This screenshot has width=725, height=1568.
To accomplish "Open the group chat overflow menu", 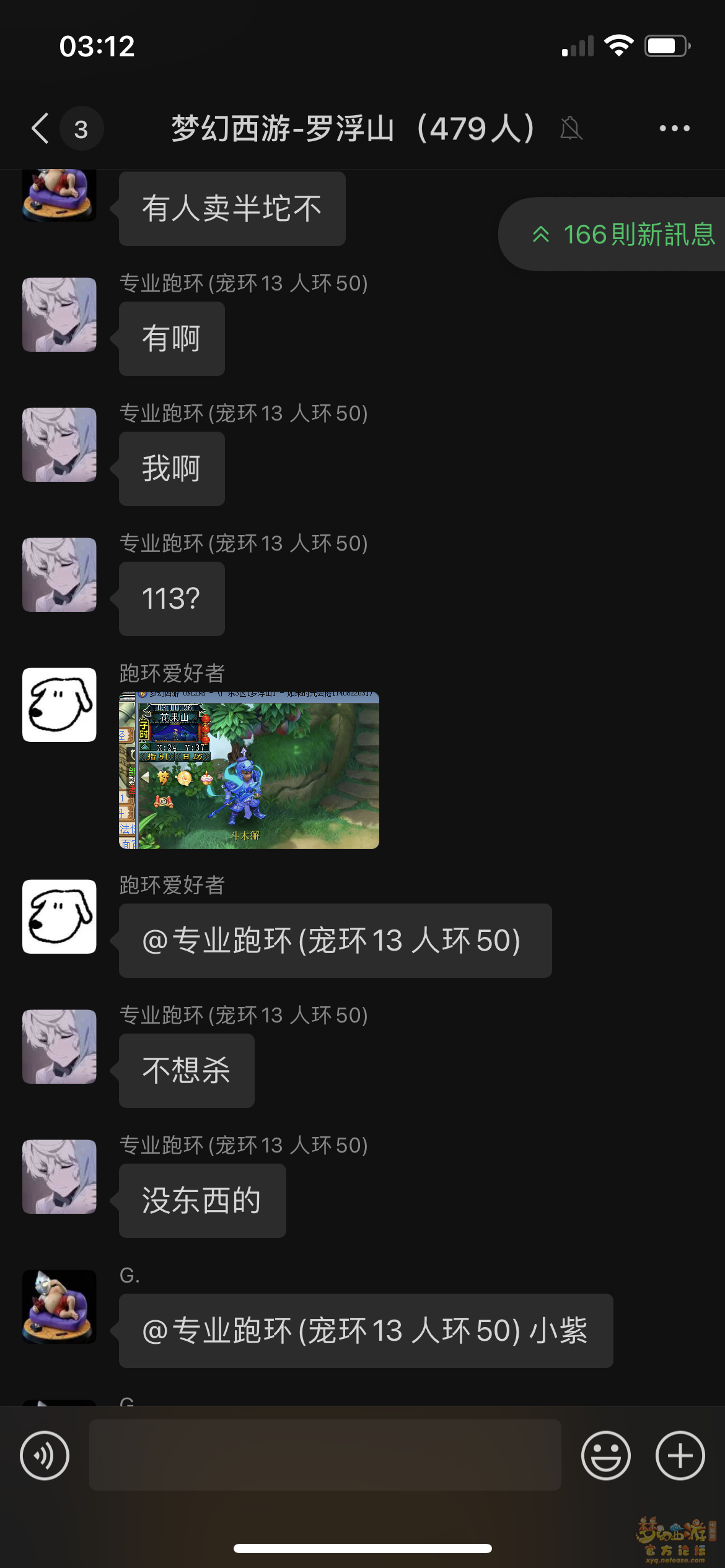I will [x=674, y=129].
